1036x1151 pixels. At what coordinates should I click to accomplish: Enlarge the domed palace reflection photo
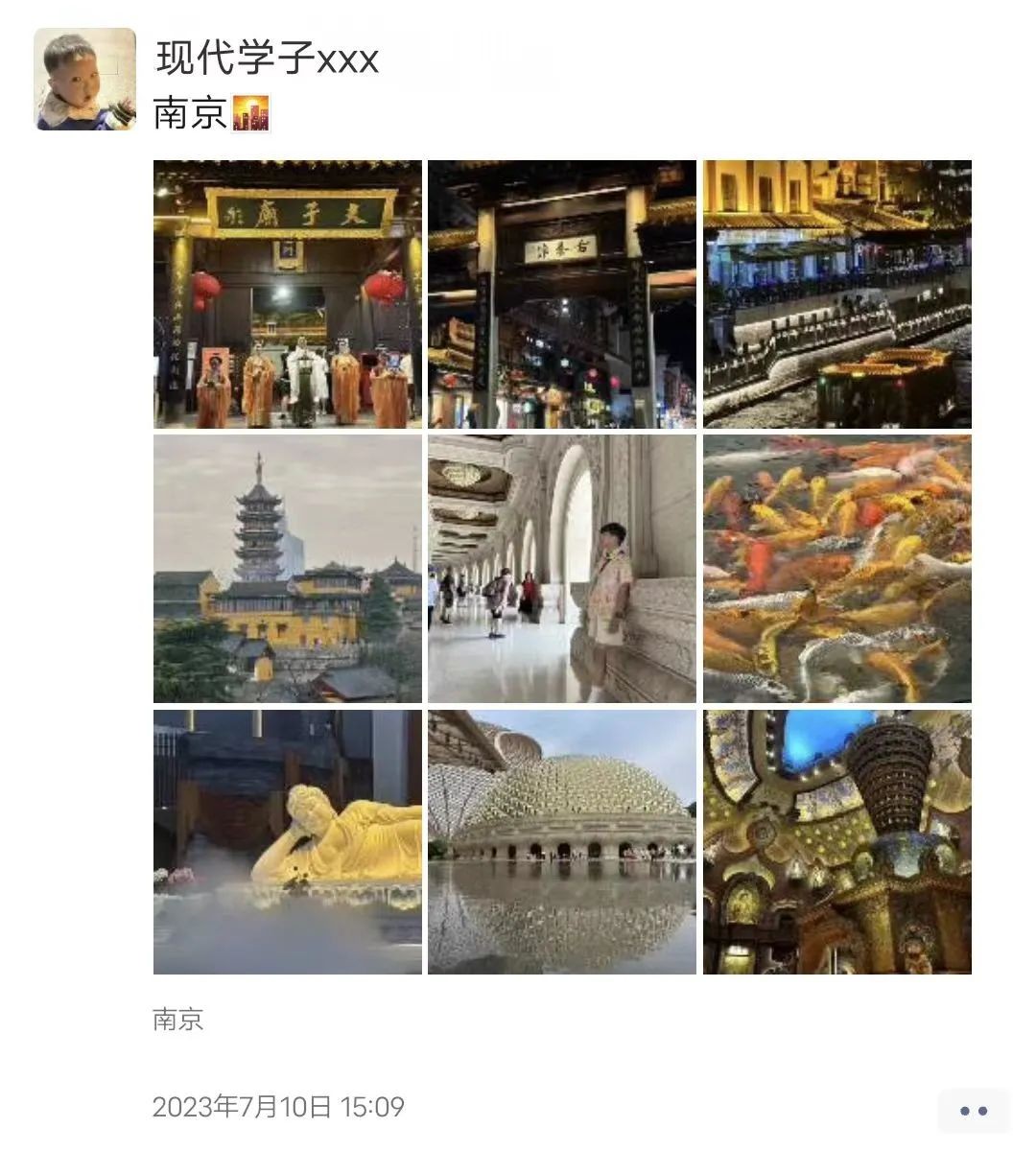pos(562,842)
